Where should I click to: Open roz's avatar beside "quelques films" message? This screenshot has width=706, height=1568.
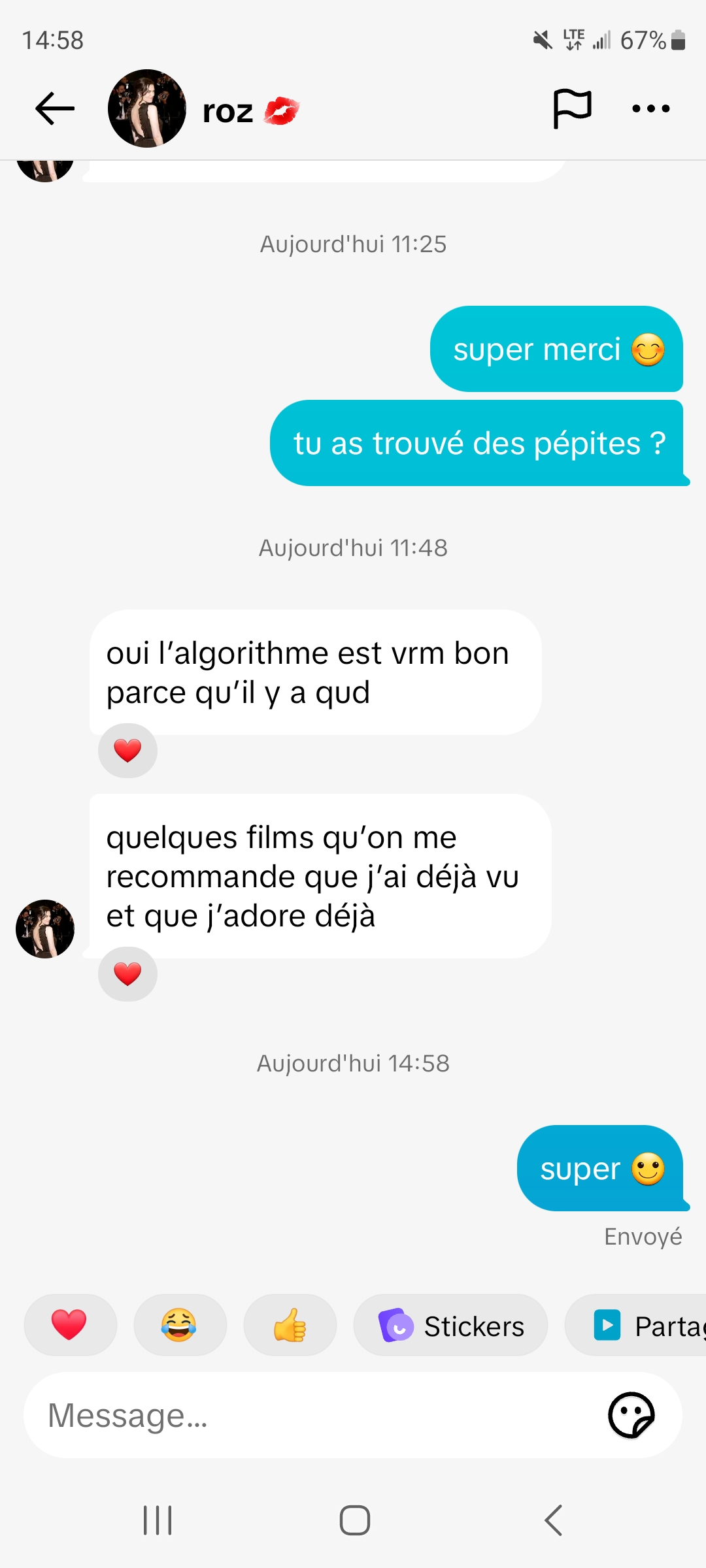(x=45, y=928)
